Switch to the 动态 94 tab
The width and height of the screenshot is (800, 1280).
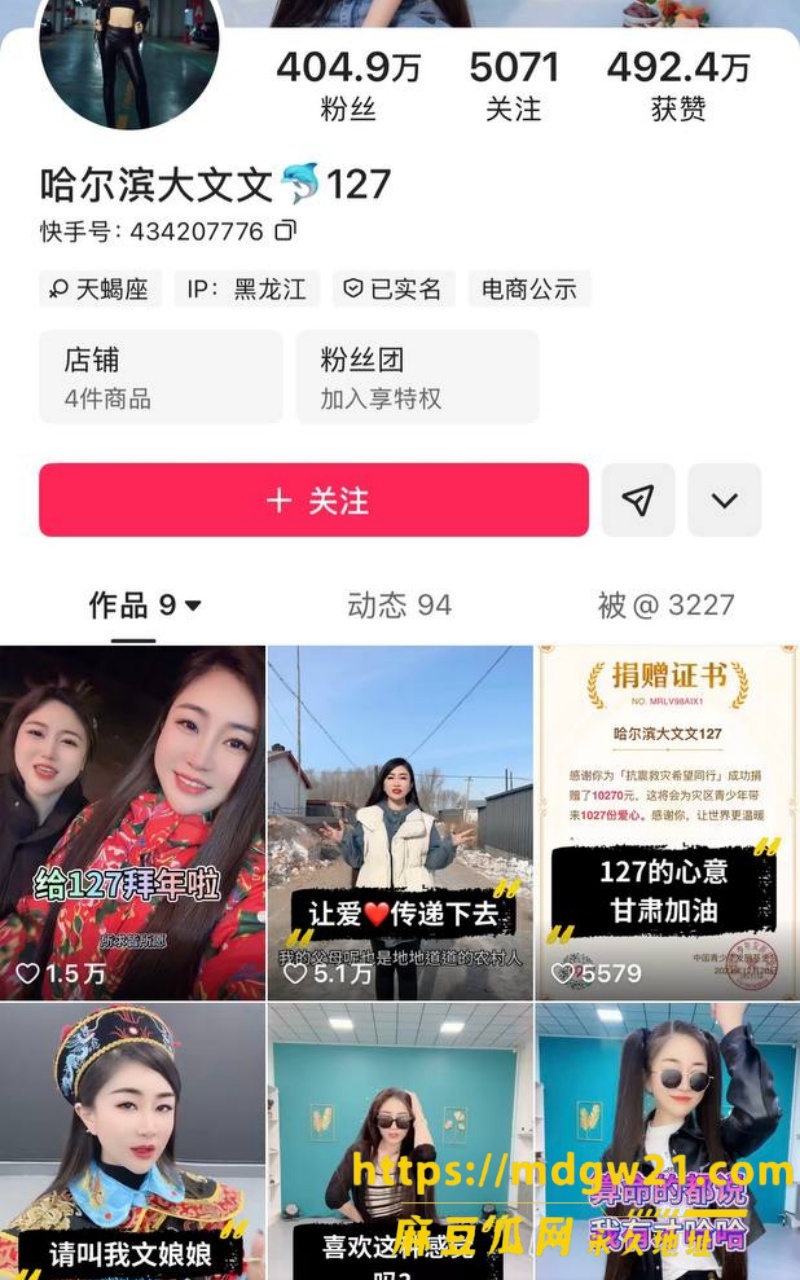(x=399, y=605)
